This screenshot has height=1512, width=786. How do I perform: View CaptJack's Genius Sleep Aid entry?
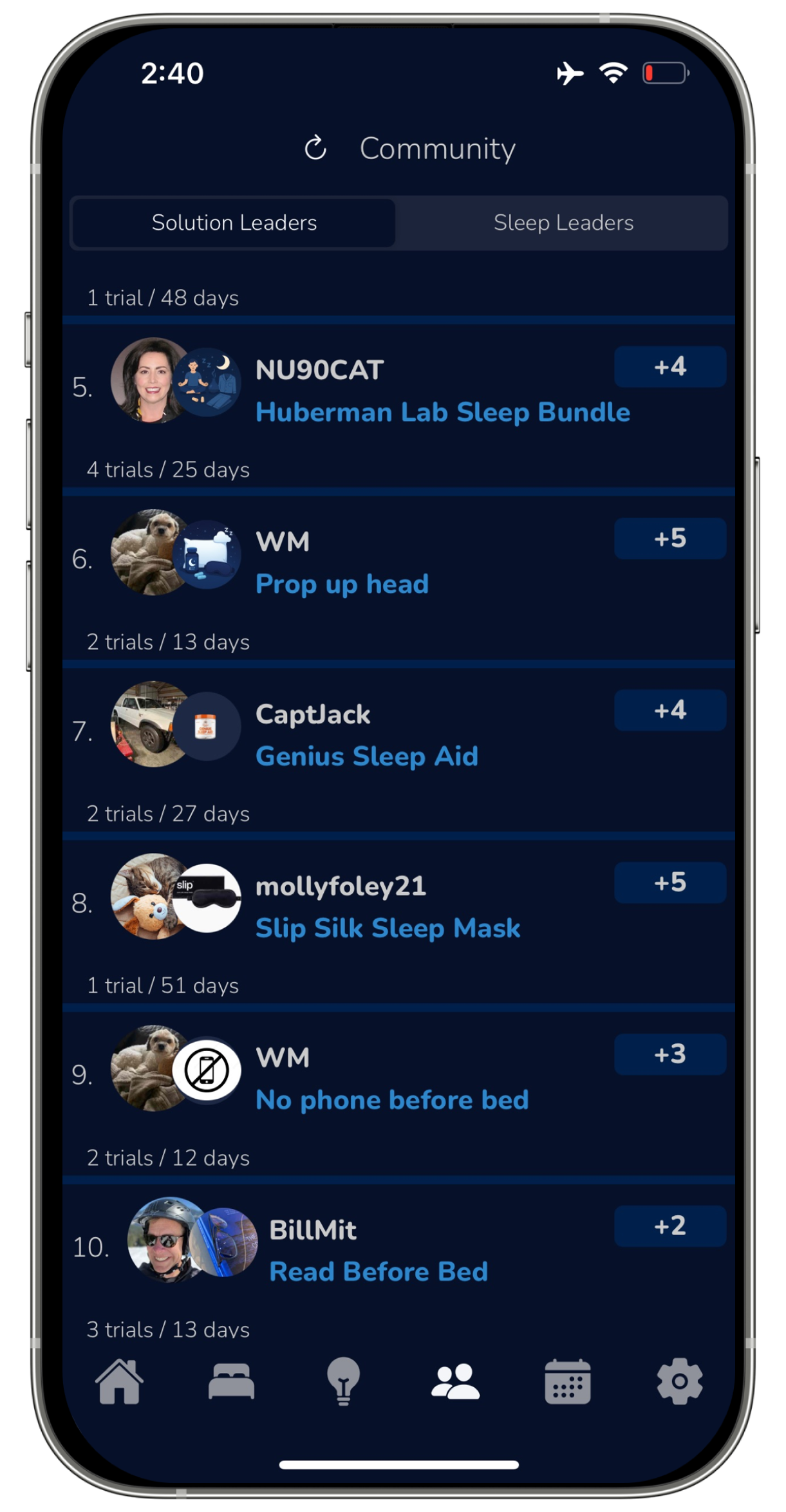[366, 756]
